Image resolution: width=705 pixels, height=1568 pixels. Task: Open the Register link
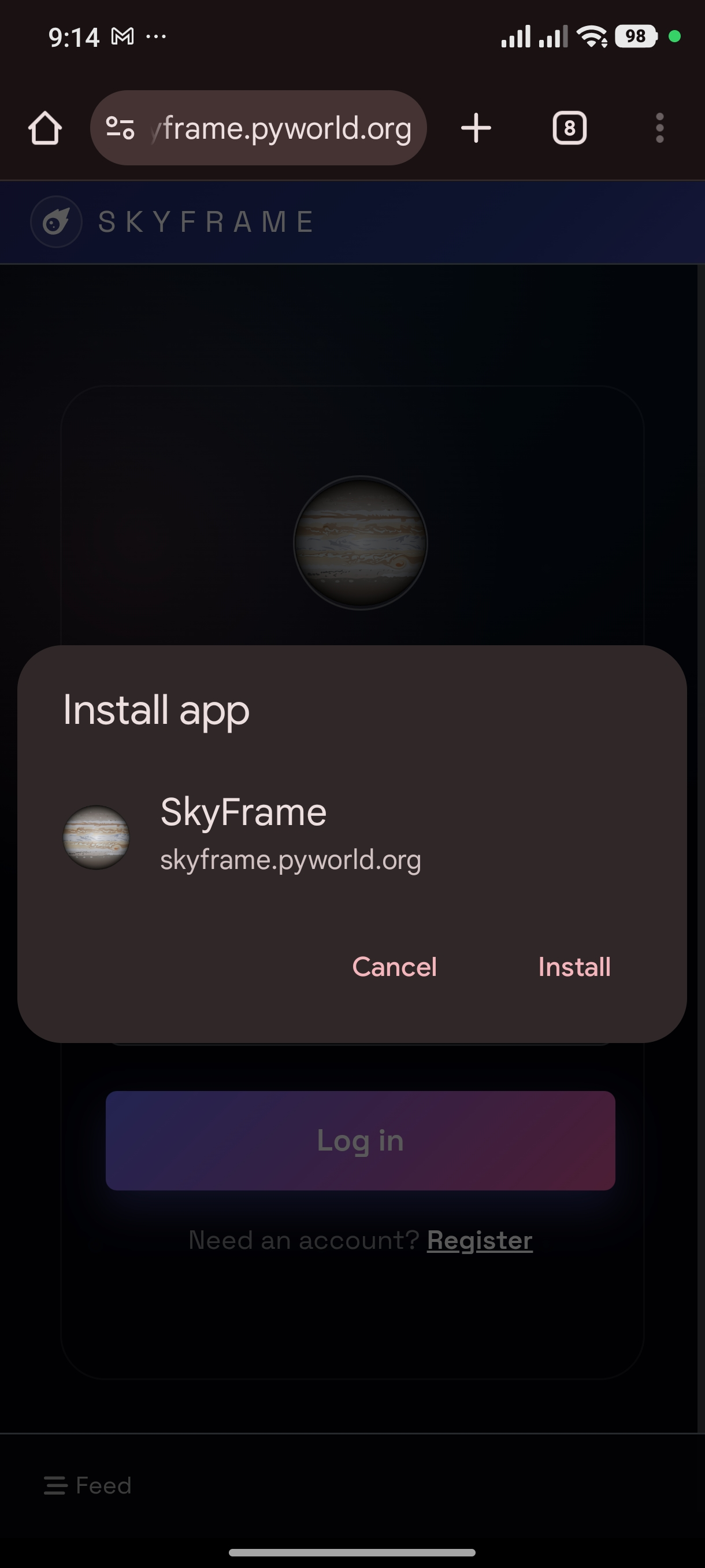(x=480, y=1240)
